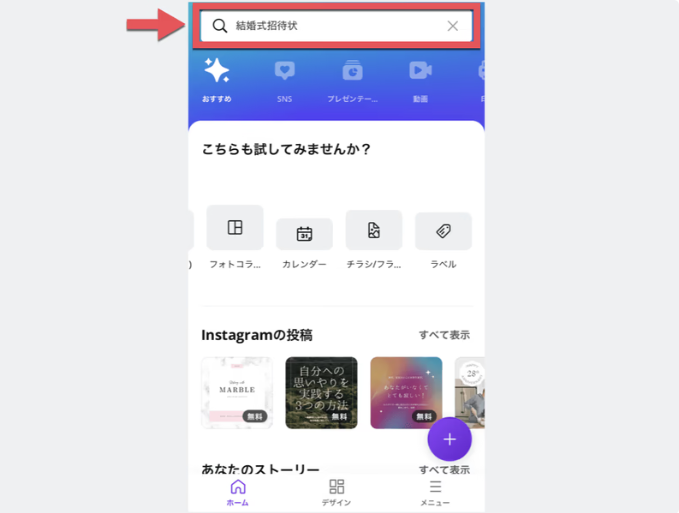This screenshot has width=679, height=513.
Task: Show all Instagramの投稿 templates
Action: 444,335
